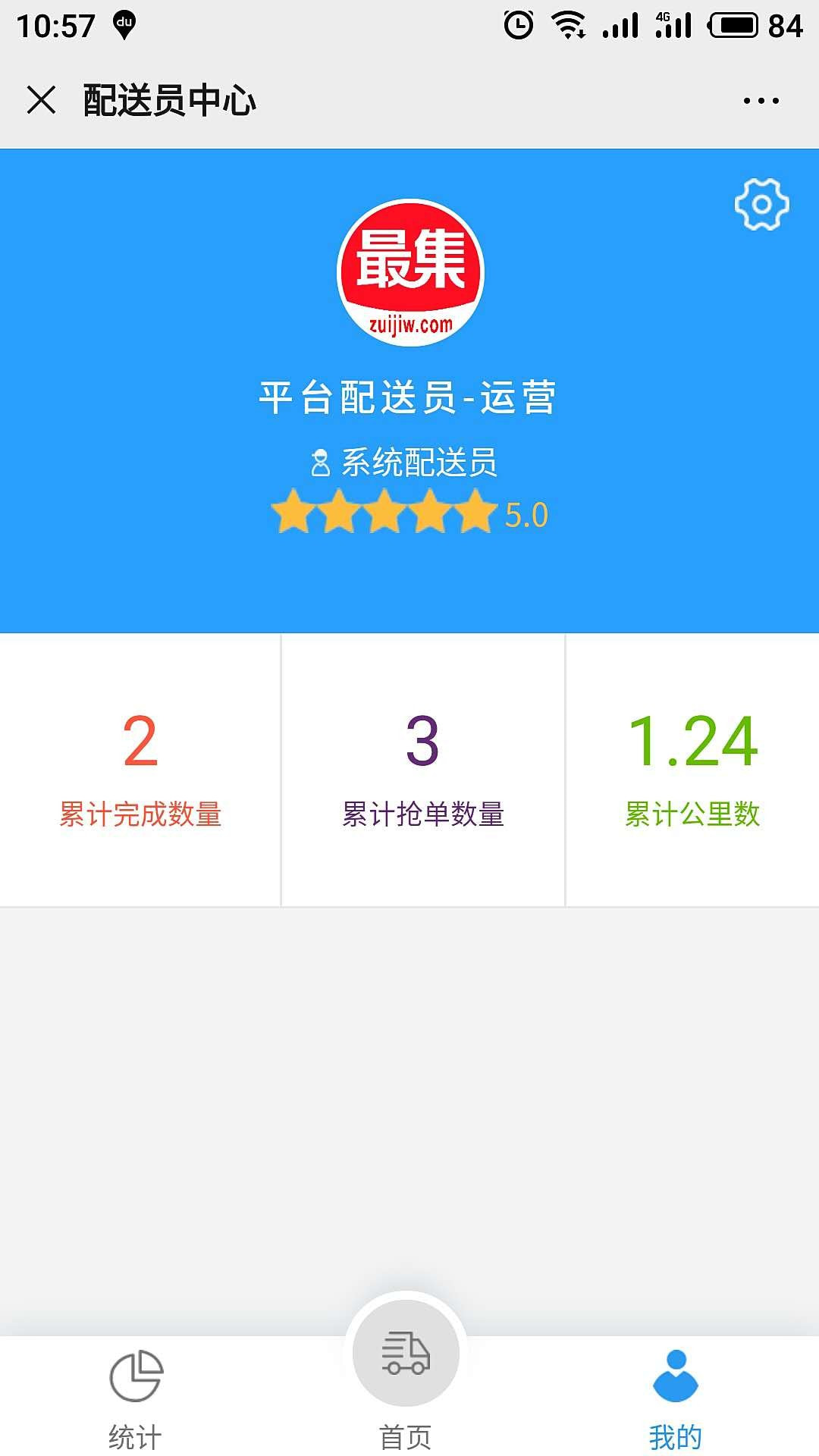Image resolution: width=819 pixels, height=1456 pixels.
Task: Tap the 平台配送员-运营 name text
Action: pyautogui.click(x=408, y=397)
